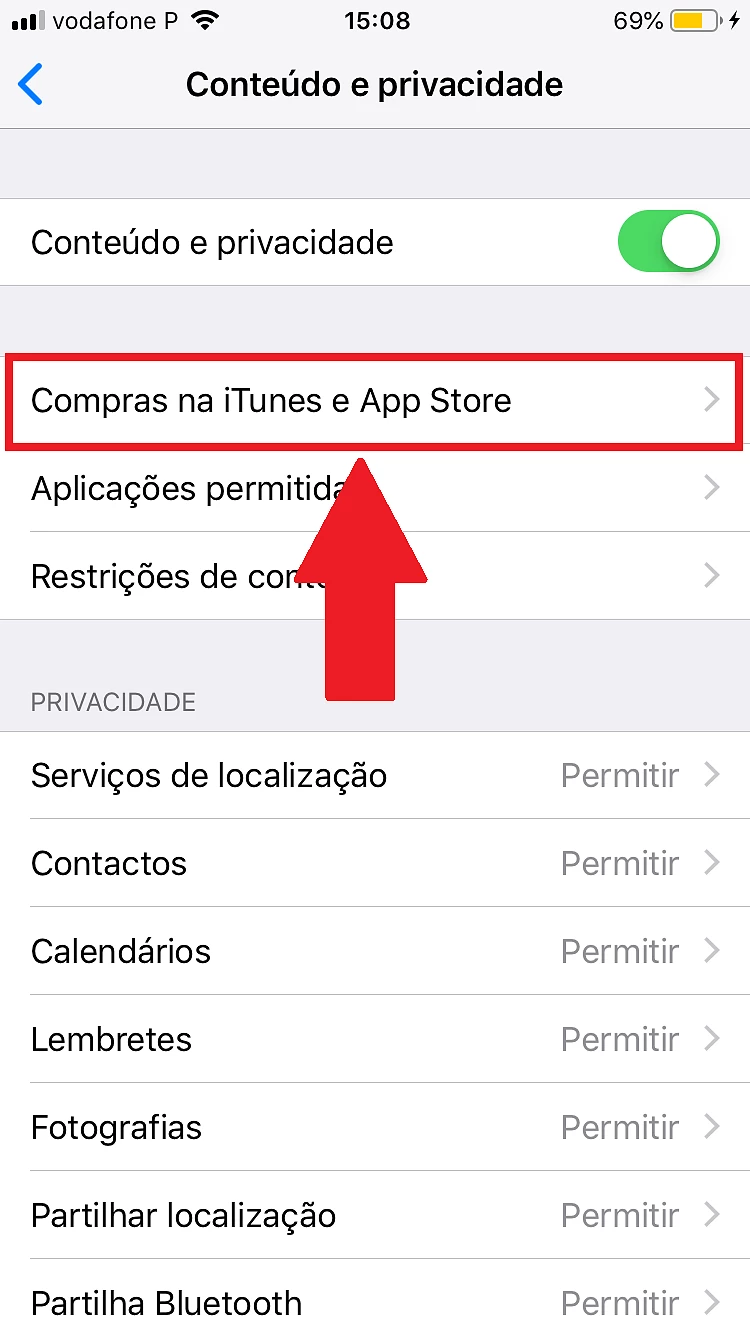Viewport: 750px width, 1334px height.
Task: Open Partilha Bluetooth row
Action: point(375,1297)
